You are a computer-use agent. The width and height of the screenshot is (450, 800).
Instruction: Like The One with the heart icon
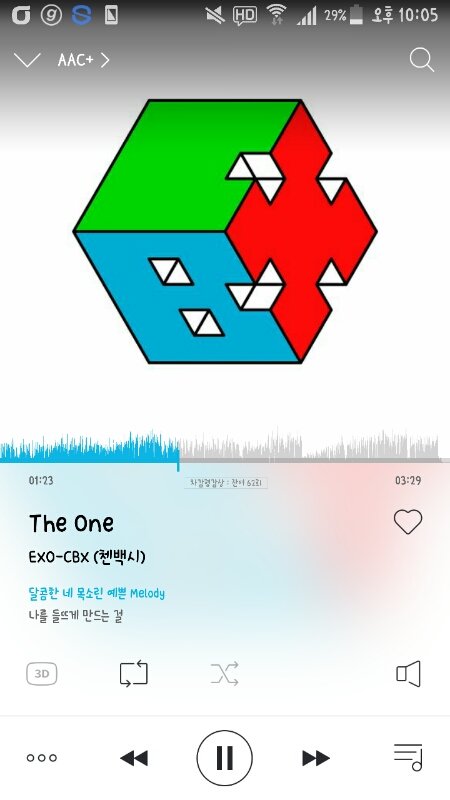[x=408, y=521]
